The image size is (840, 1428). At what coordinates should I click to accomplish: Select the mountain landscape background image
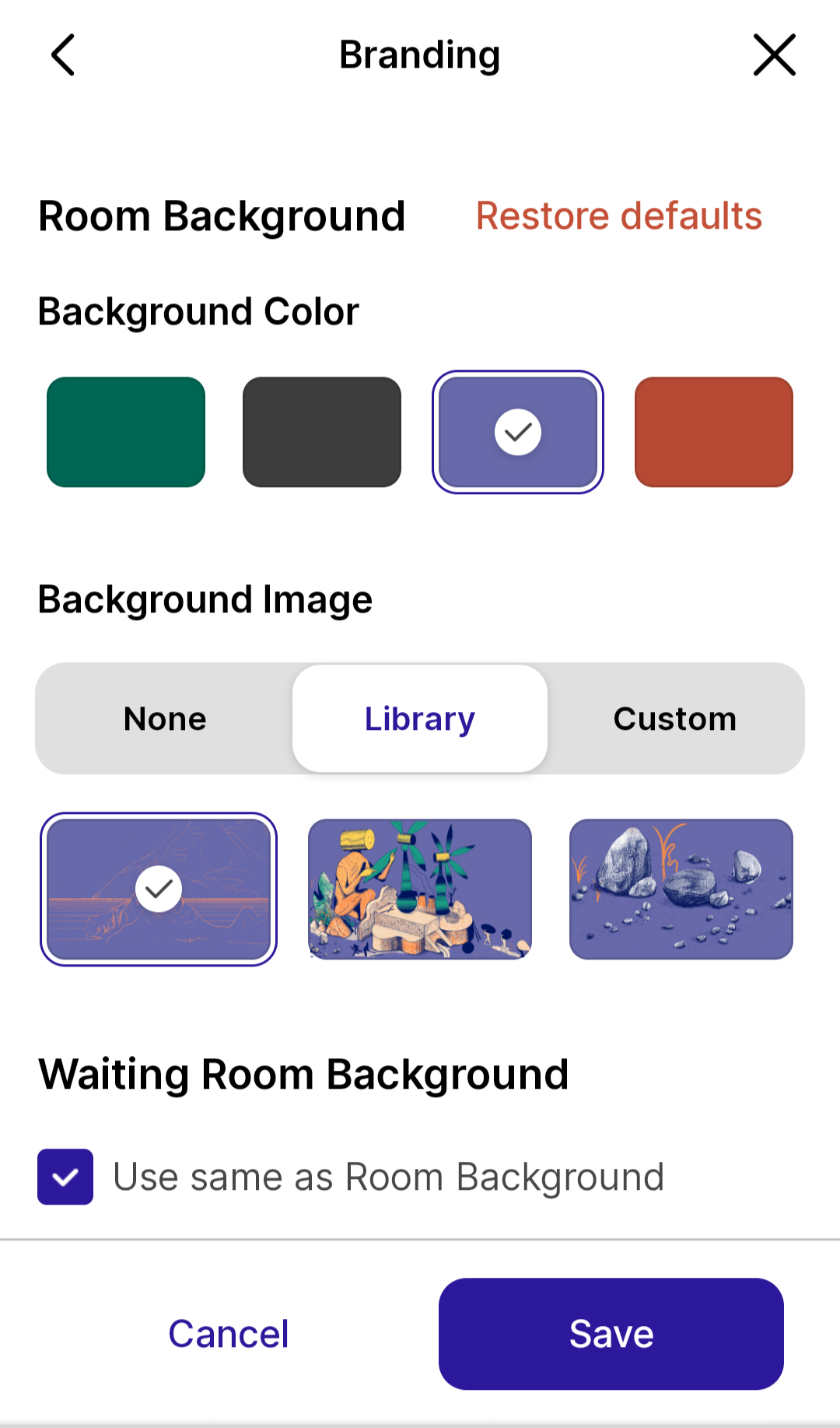coord(159,889)
